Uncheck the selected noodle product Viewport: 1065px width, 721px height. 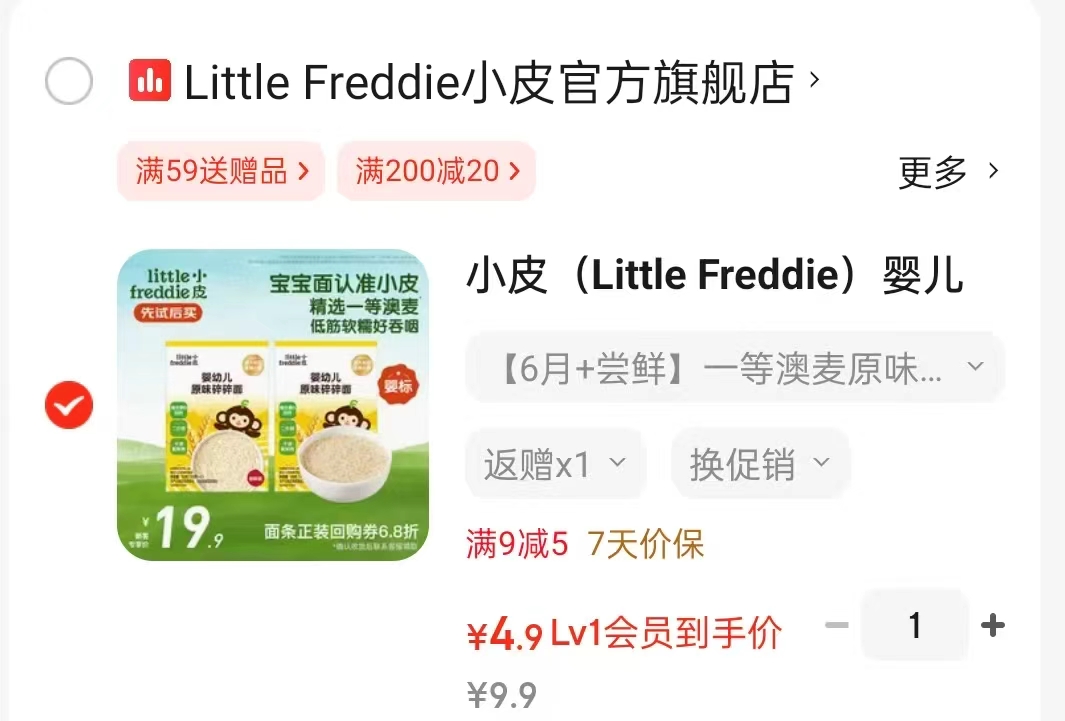[x=69, y=405]
